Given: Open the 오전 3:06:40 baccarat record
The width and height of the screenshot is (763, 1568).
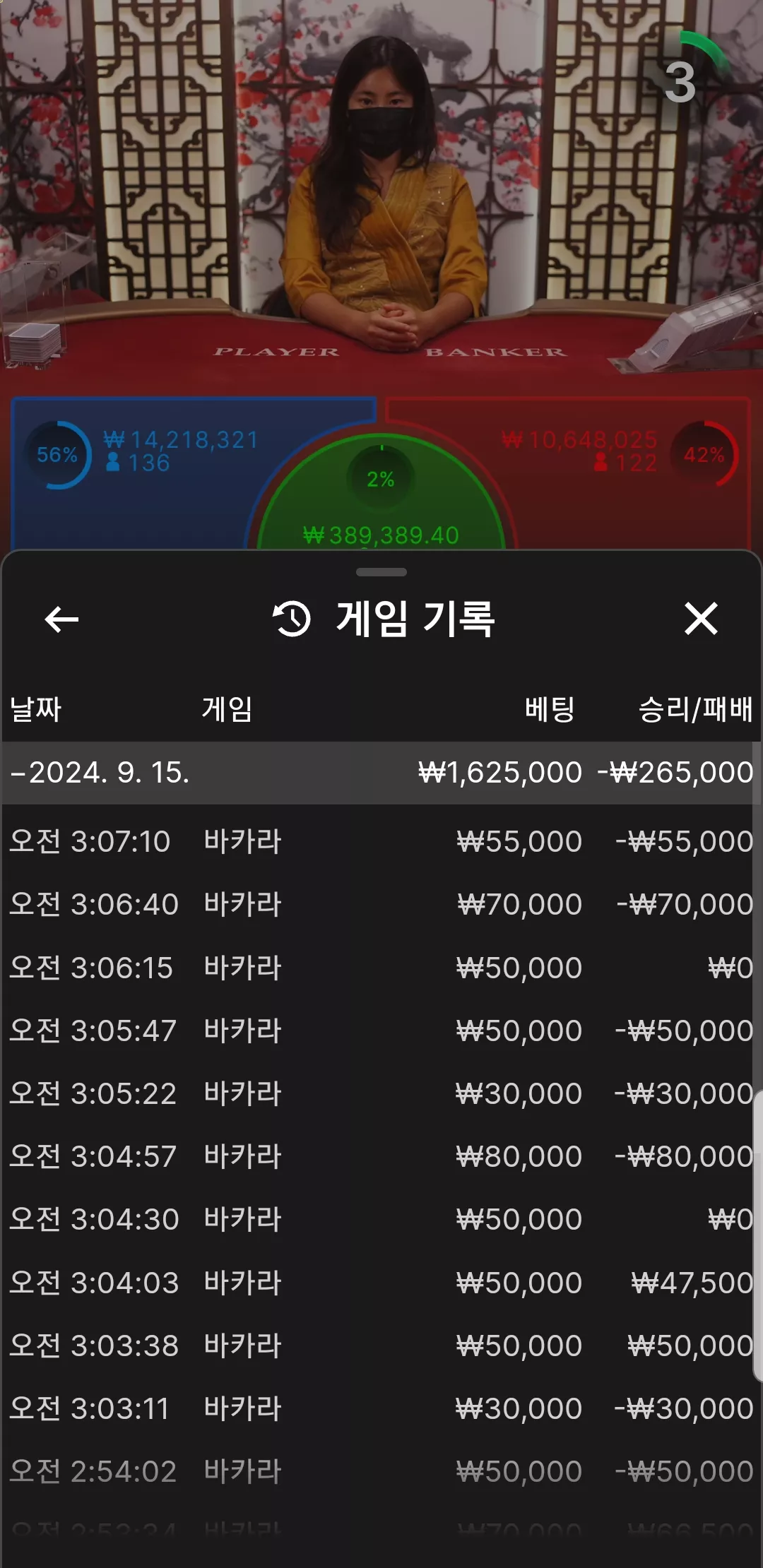Looking at the screenshot, I should [x=381, y=904].
